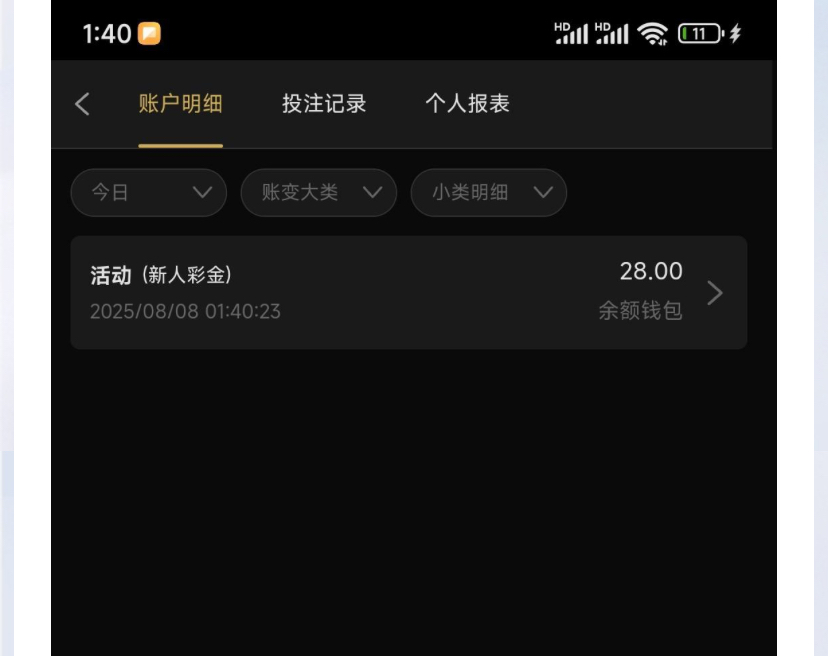Select the 账户明细 tab

[x=180, y=104]
